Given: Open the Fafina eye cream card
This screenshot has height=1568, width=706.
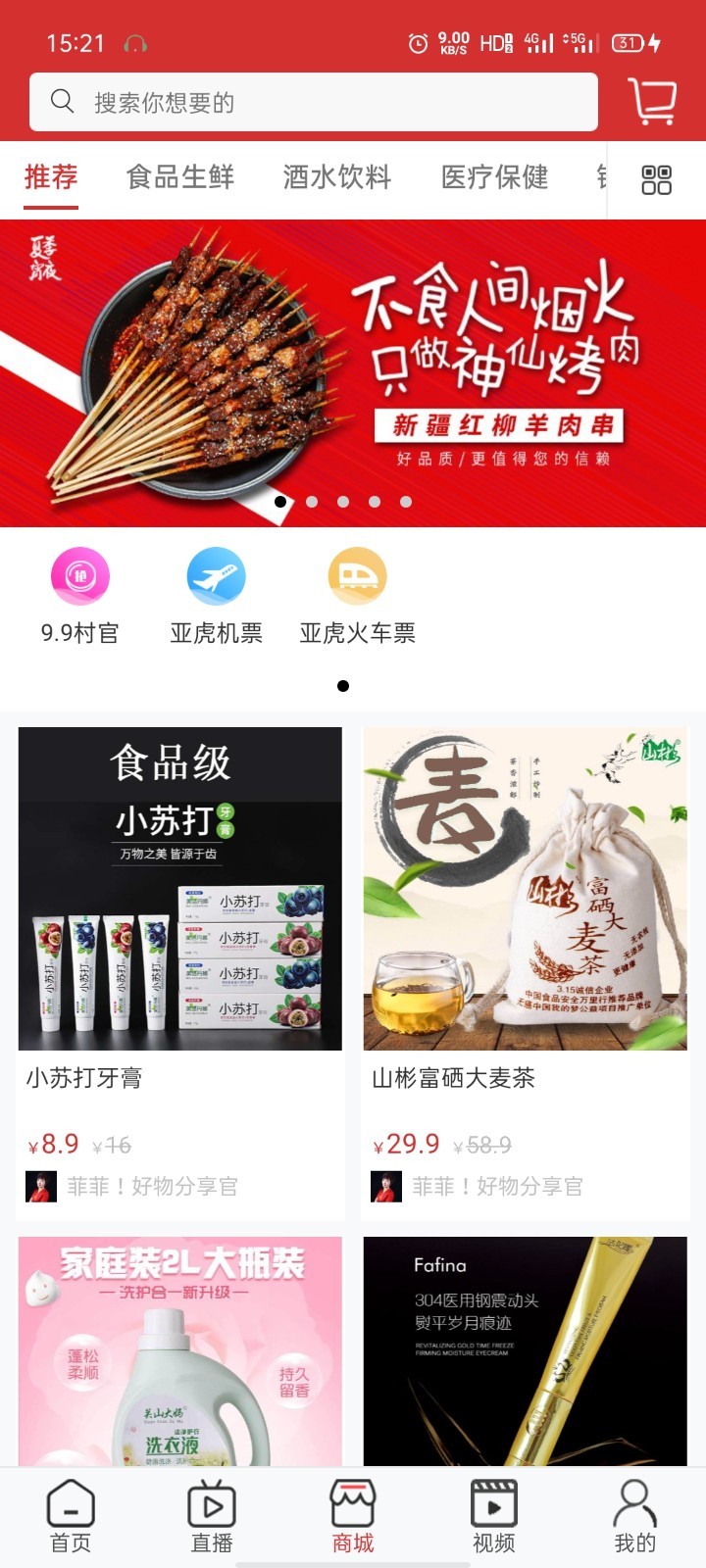Looking at the screenshot, I should coord(526,1352).
